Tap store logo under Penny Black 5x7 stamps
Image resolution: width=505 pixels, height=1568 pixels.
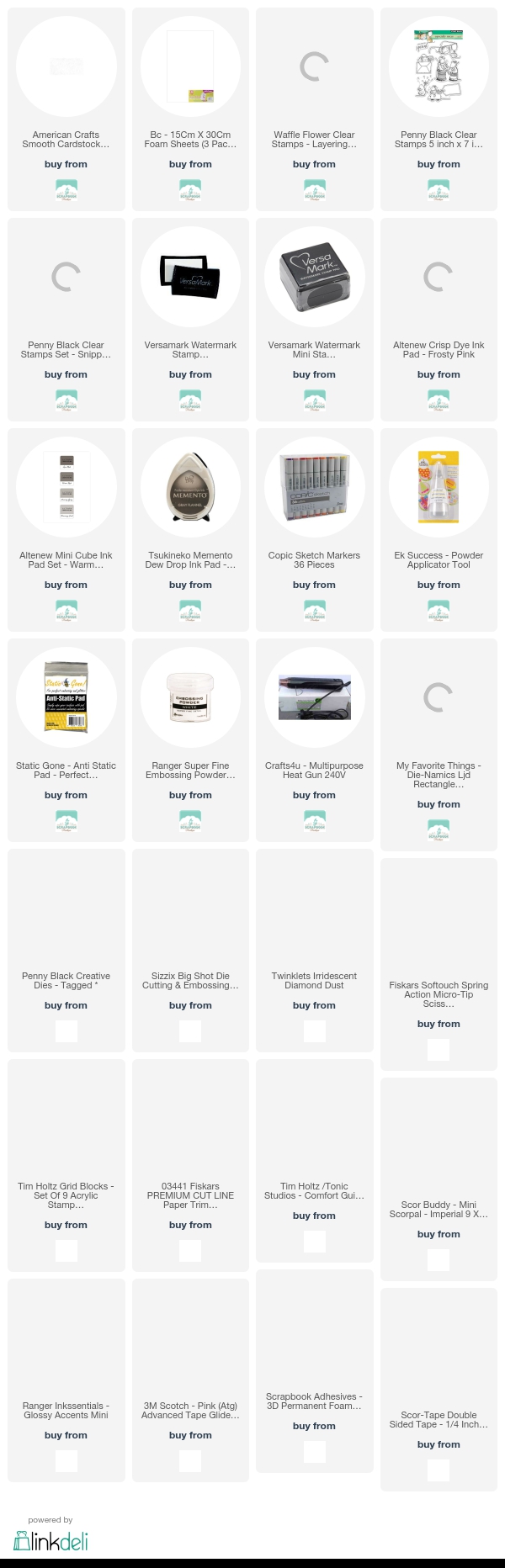tap(439, 190)
